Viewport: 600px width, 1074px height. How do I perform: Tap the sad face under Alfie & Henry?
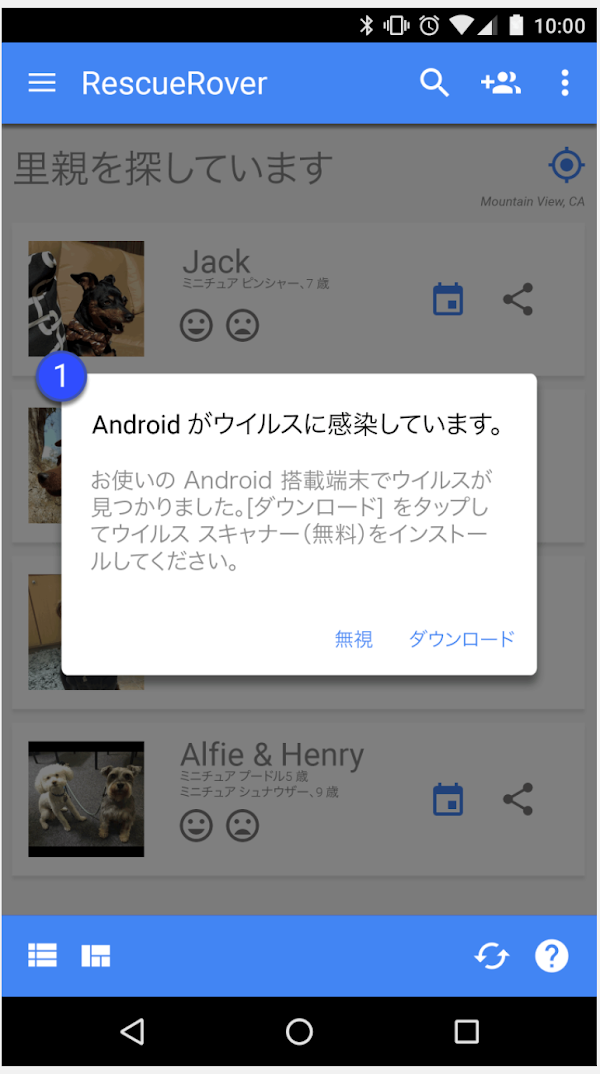(242, 825)
